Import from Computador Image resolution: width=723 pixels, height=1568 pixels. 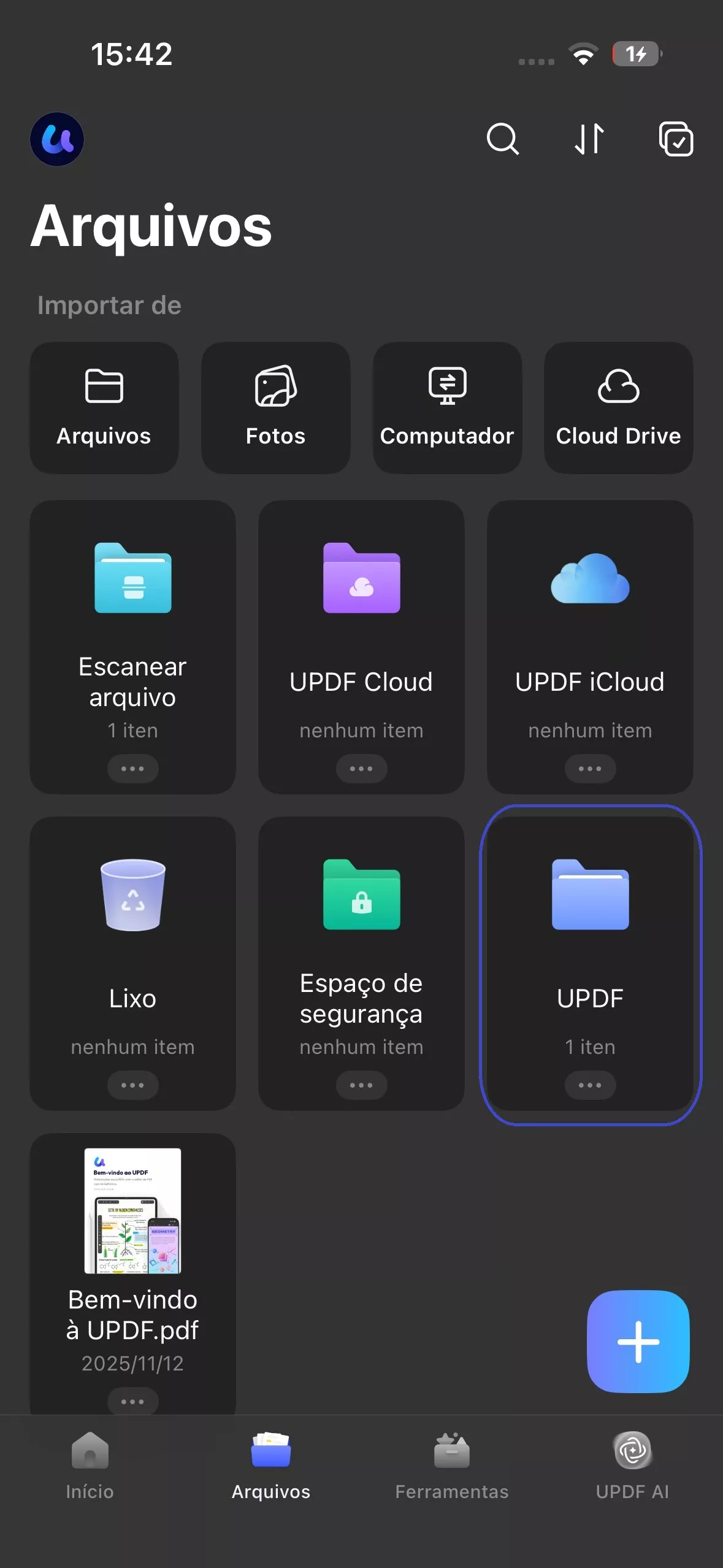point(447,407)
